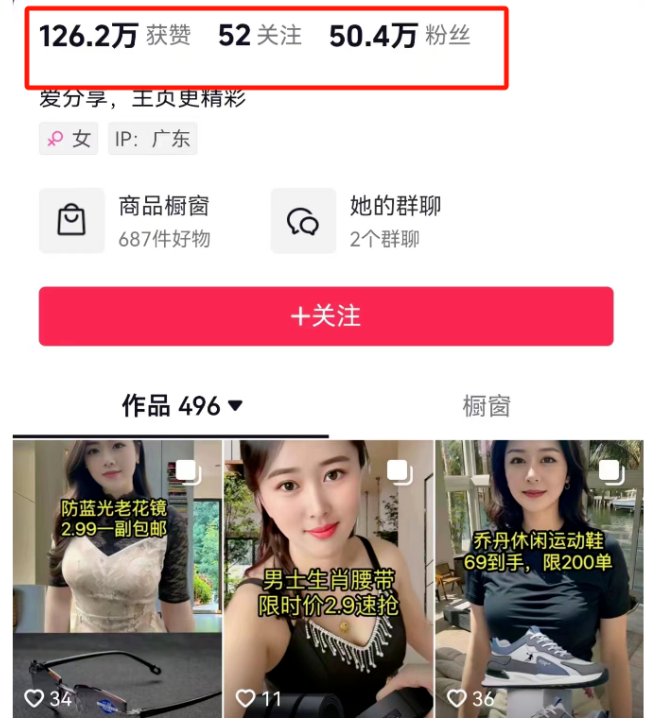View the 52 关注 following list
Viewport: 657px width, 724px height.
(x=259, y=37)
